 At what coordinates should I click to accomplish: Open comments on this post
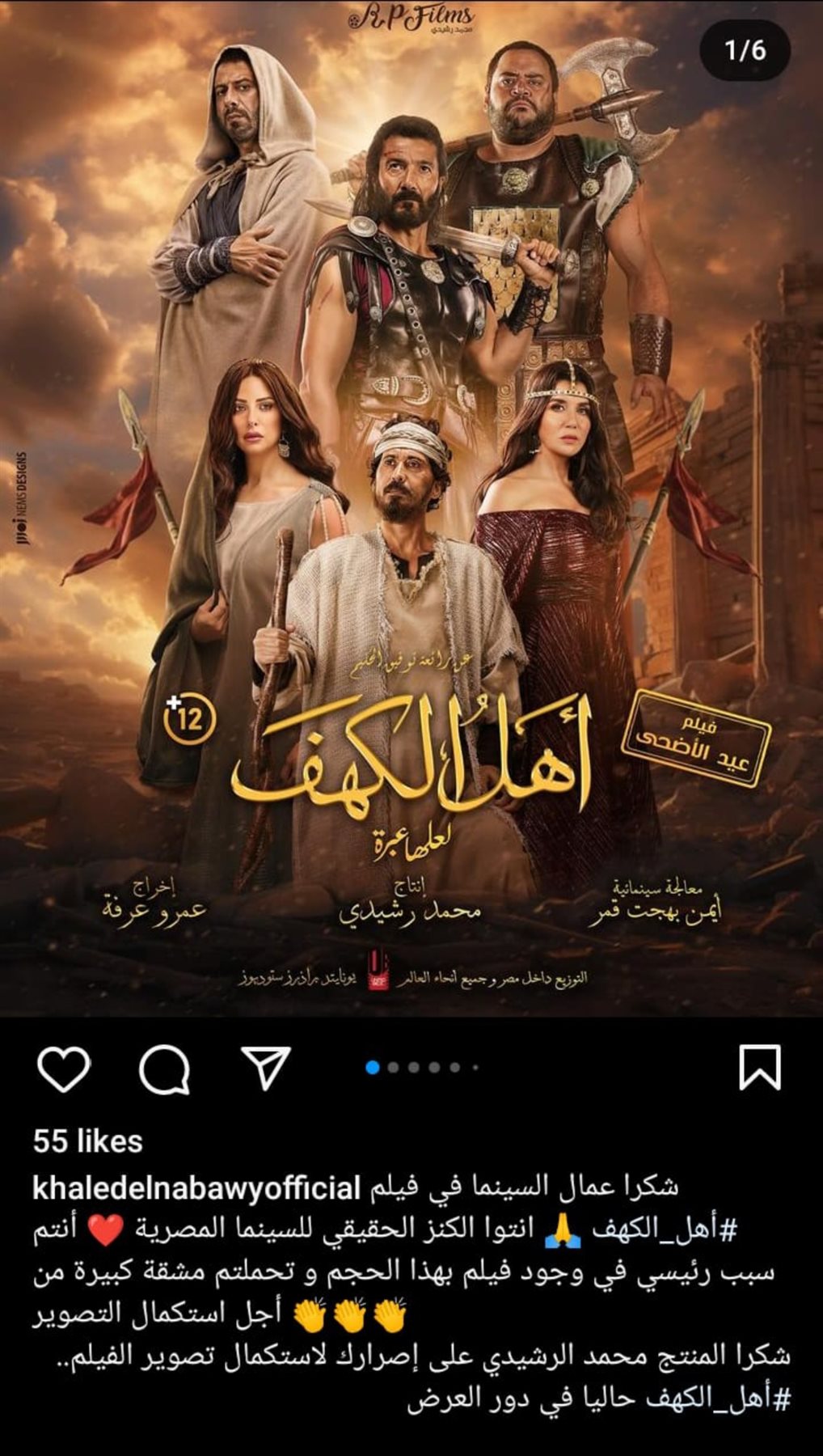[165, 1068]
